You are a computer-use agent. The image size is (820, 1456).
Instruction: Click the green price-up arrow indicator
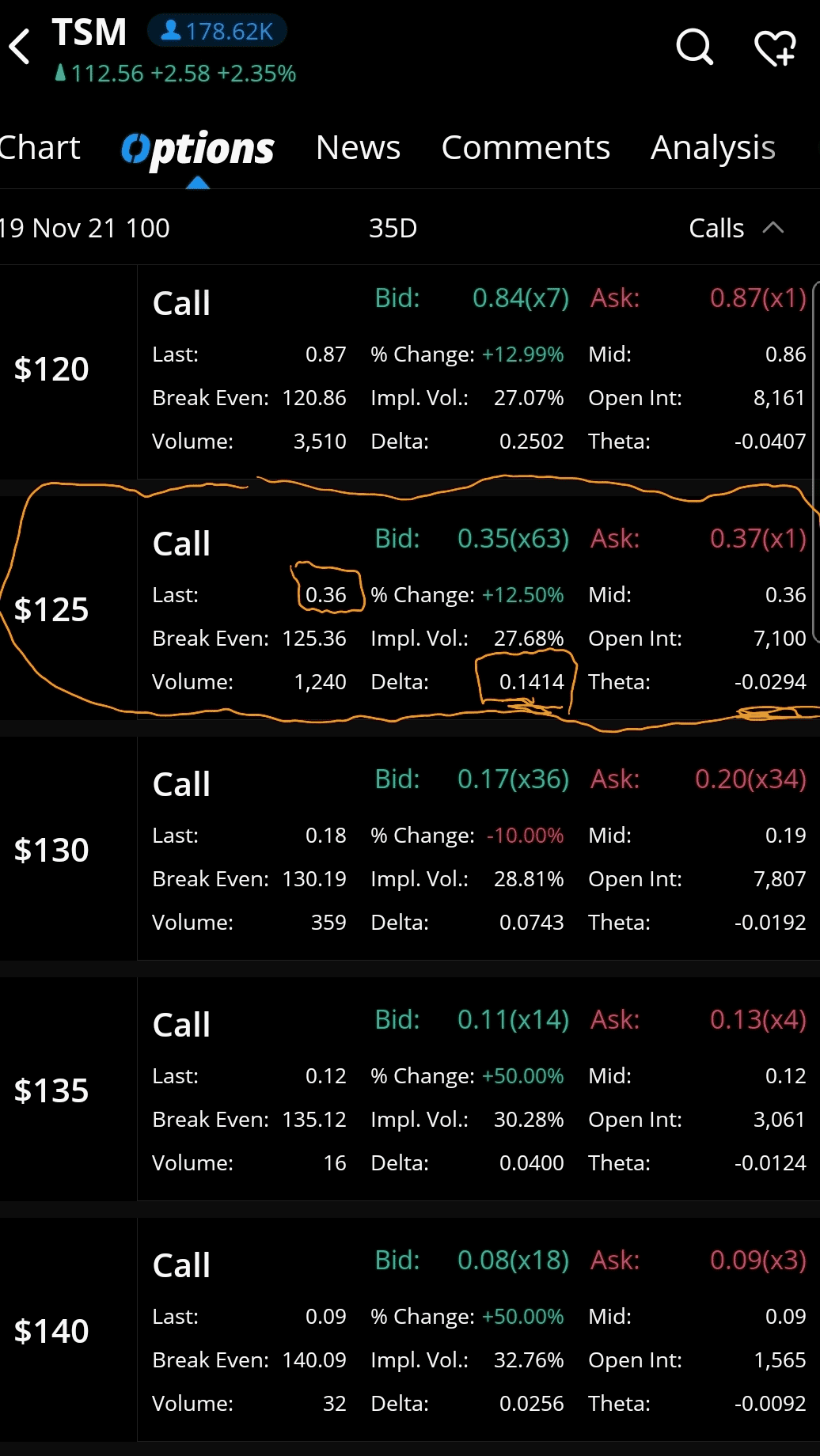pos(62,73)
